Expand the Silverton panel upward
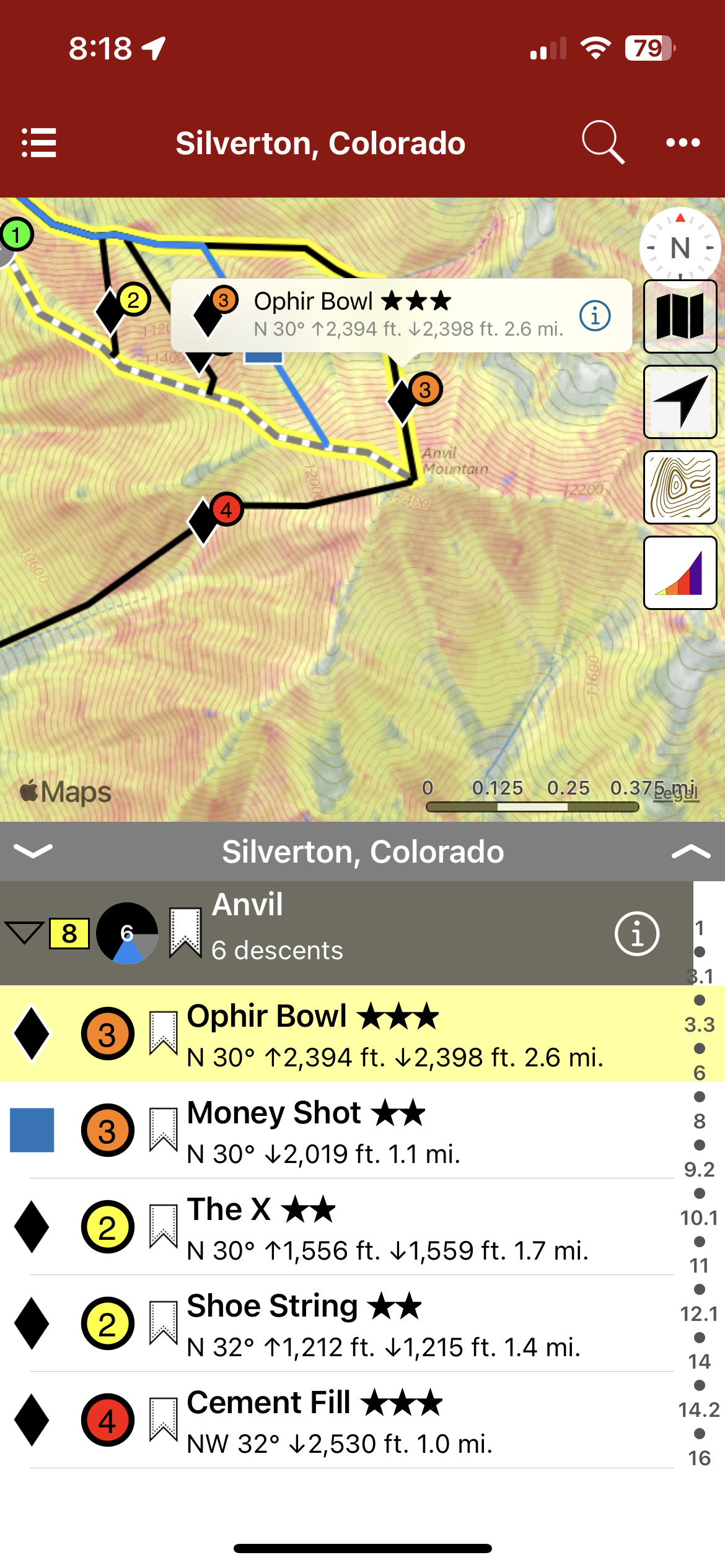This screenshot has width=725, height=1568. point(690,852)
